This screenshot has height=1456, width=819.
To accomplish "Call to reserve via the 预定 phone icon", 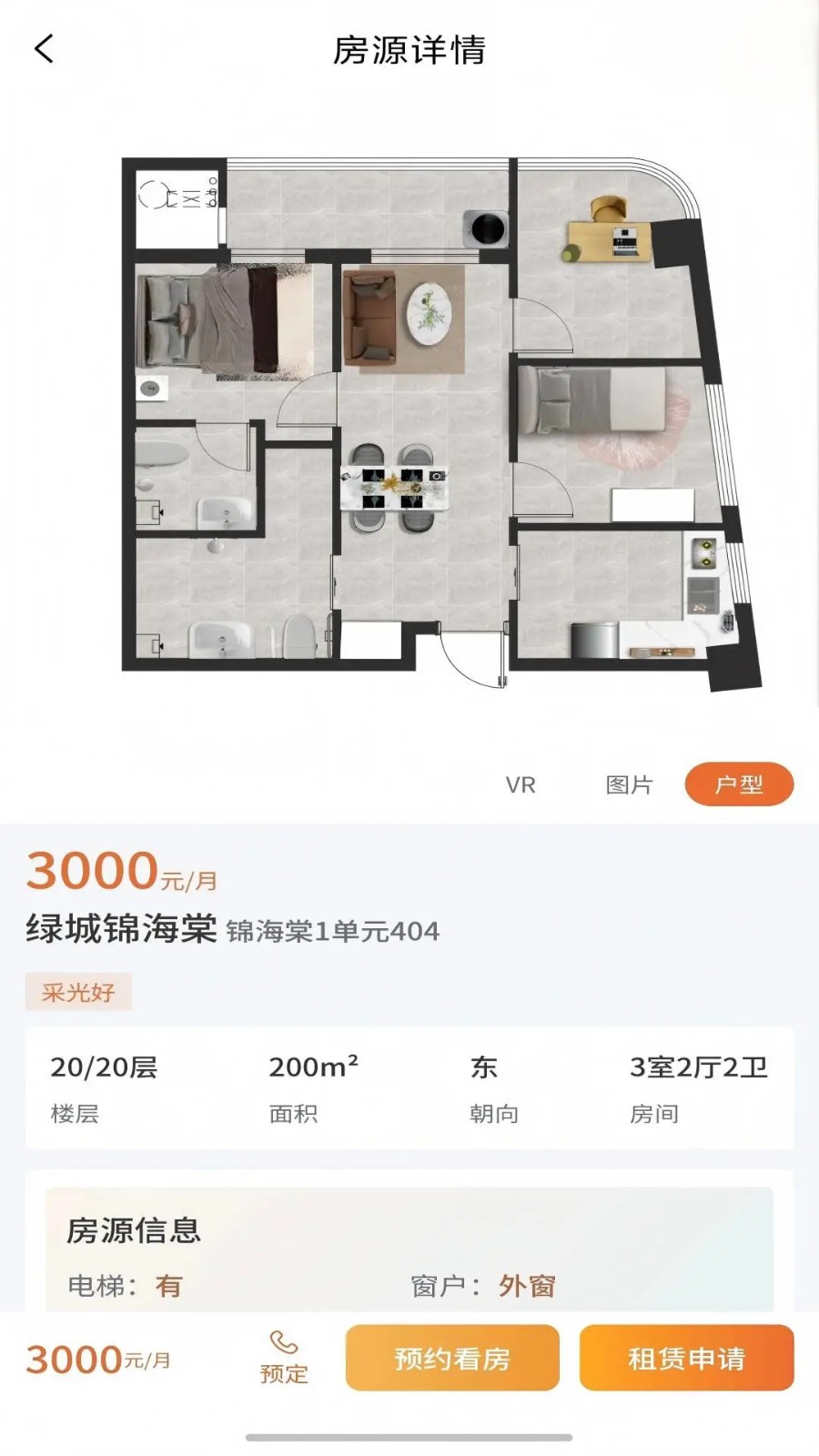I will pyautogui.click(x=284, y=1357).
